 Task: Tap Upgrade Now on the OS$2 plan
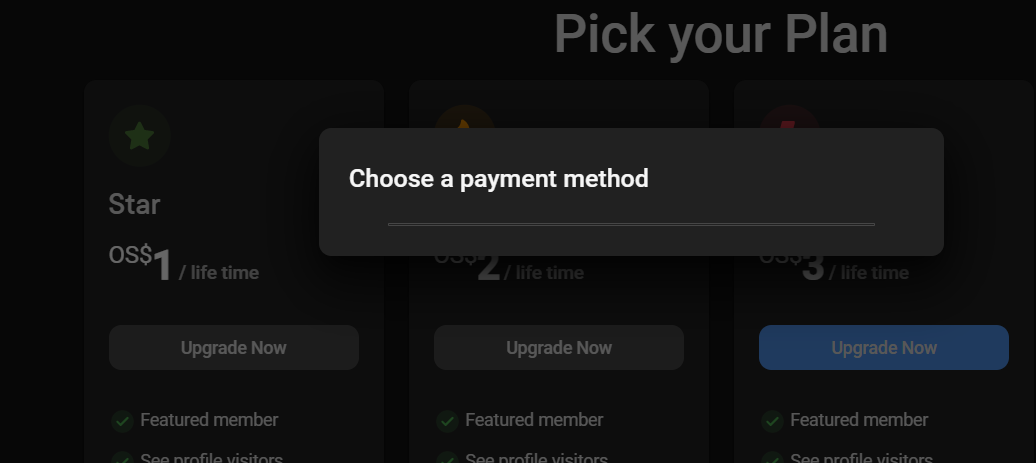coord(558,348)
